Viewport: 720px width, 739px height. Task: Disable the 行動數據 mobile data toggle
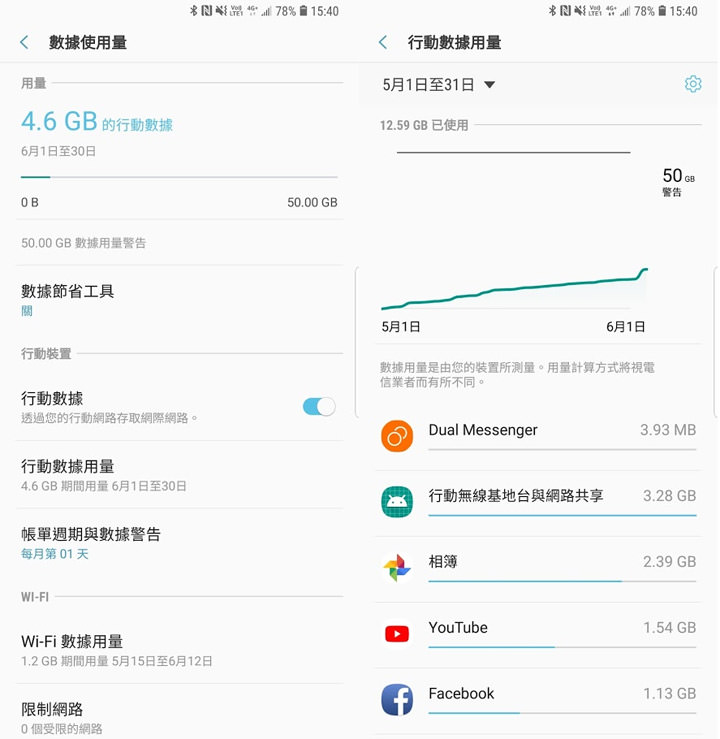click(x=317, y=407)
